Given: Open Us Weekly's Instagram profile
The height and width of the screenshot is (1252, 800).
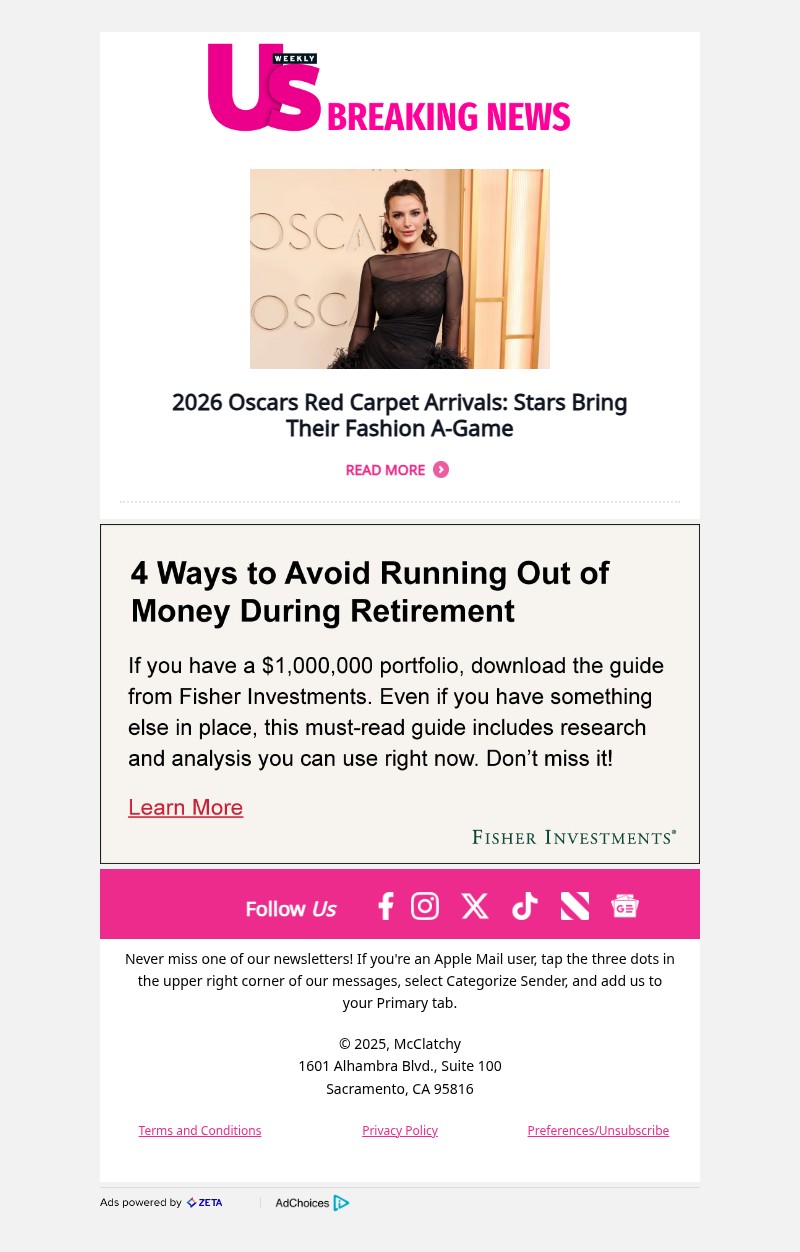Looking at the screenshot, I should click(425, 906).
